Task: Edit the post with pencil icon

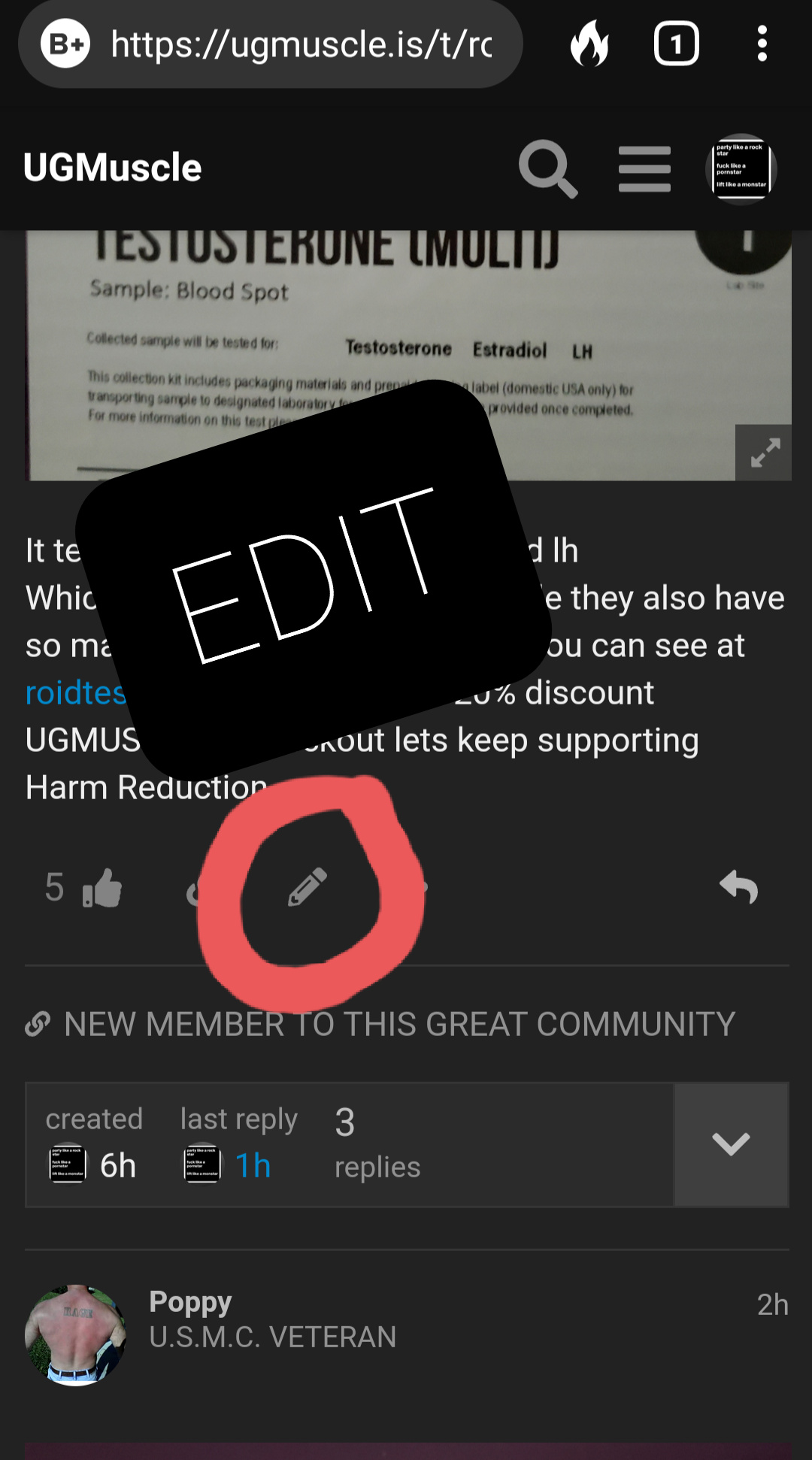Action: point(308,887)
